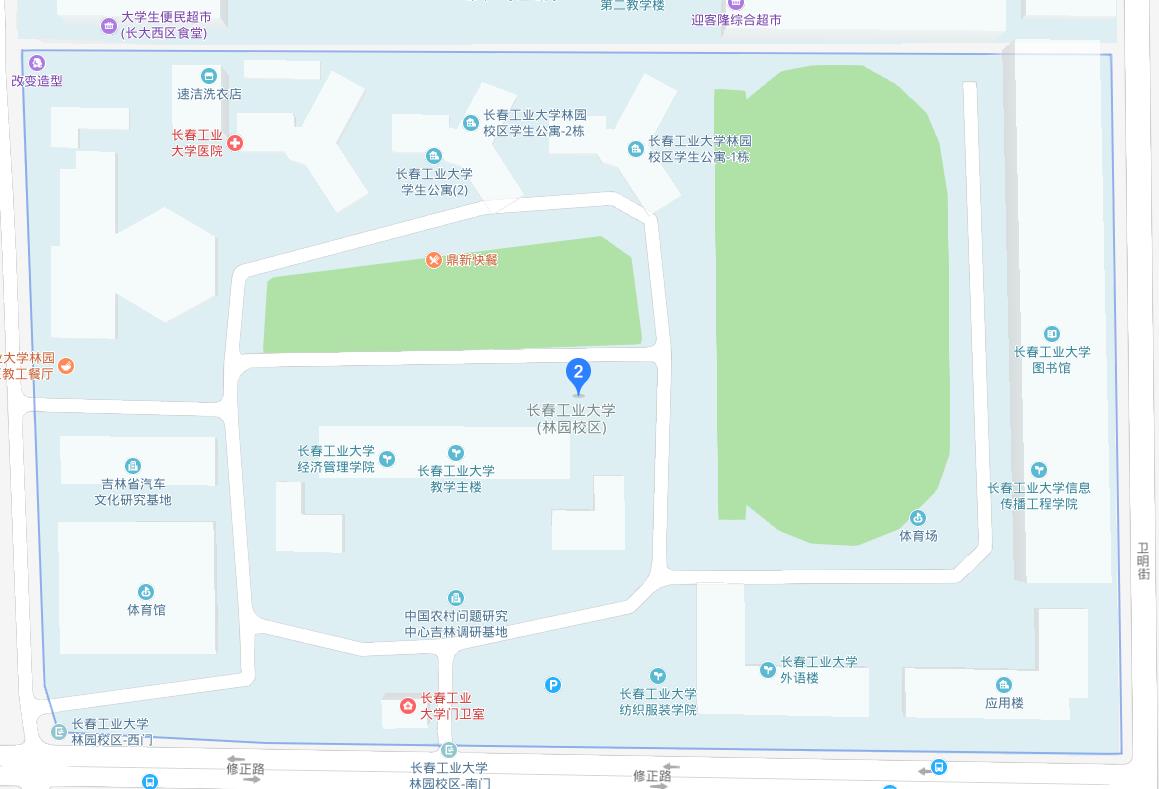Open the 信息传播工程学院 marker

[x=1039, y=470]
